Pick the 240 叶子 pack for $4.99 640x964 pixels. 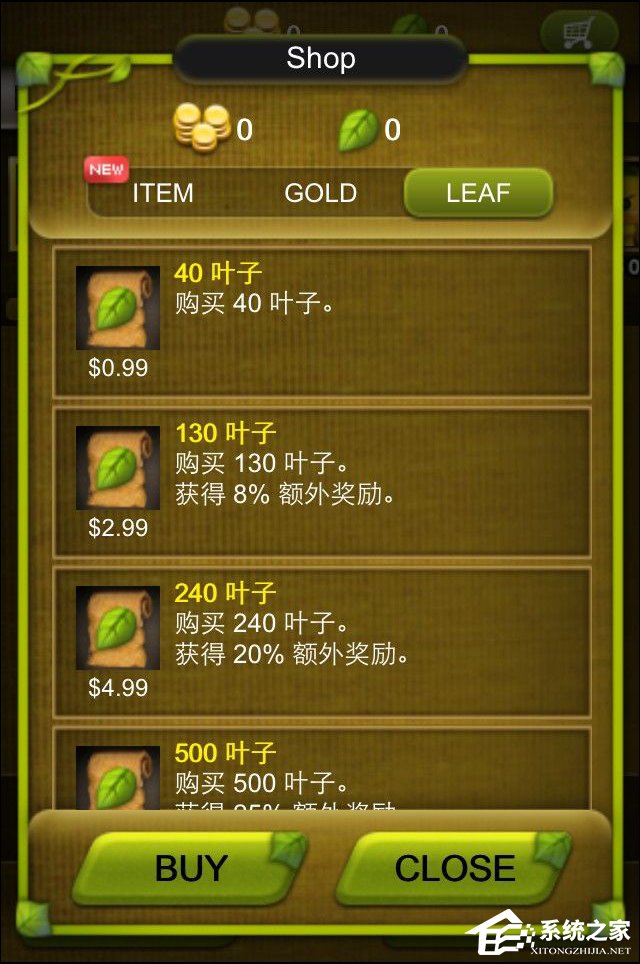click(x=320, y=641)
